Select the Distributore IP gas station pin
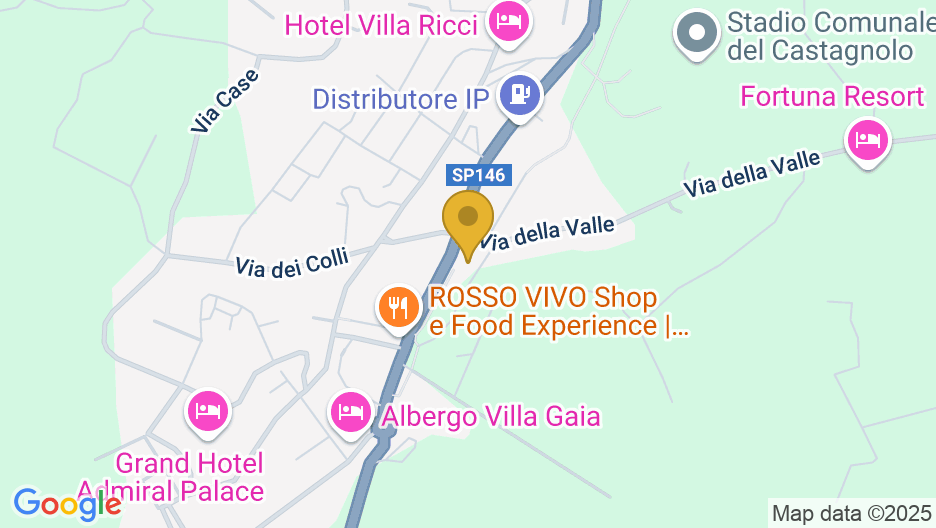 520,96
